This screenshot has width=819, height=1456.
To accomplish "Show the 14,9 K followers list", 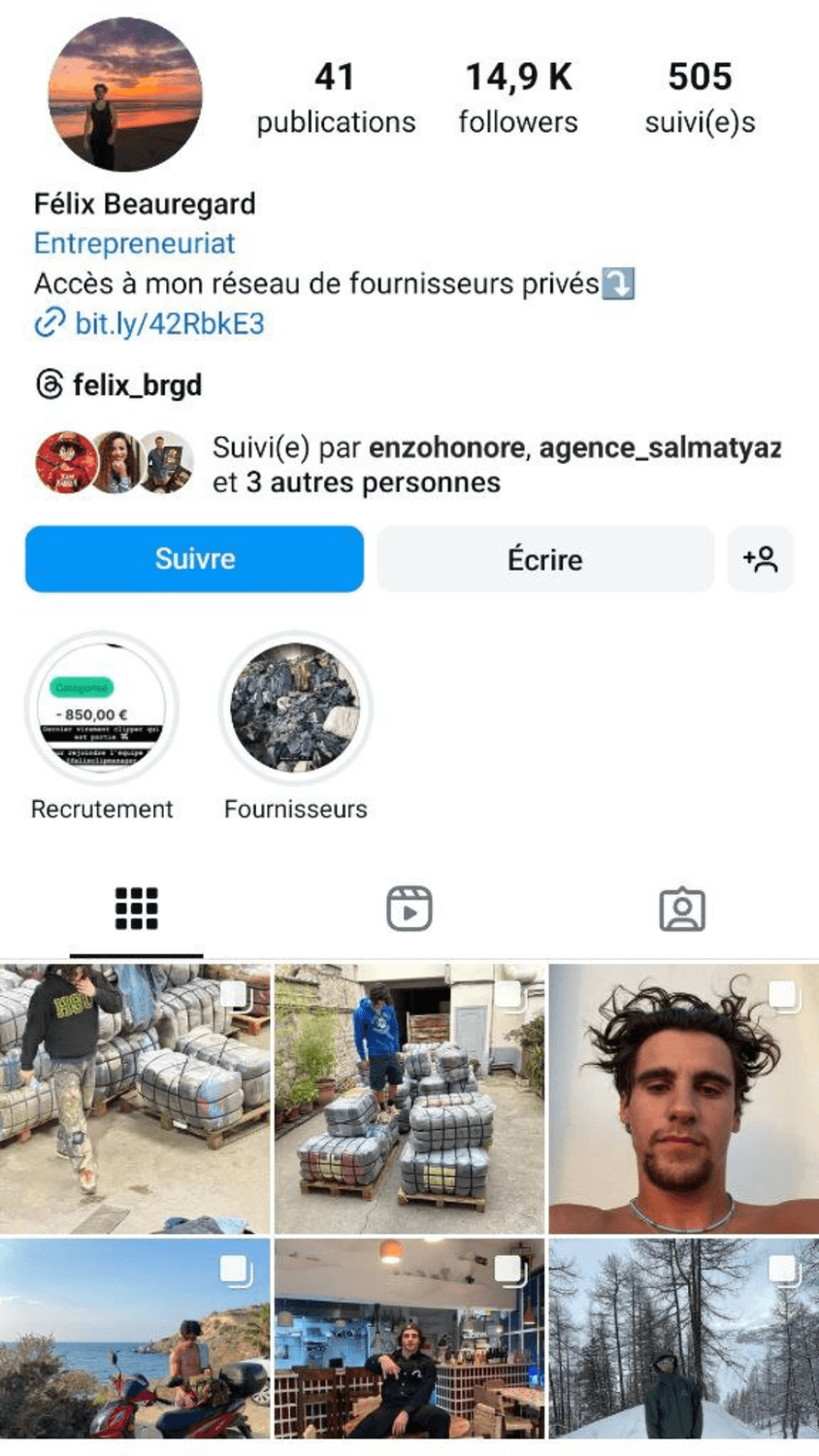I will [518, 98].
